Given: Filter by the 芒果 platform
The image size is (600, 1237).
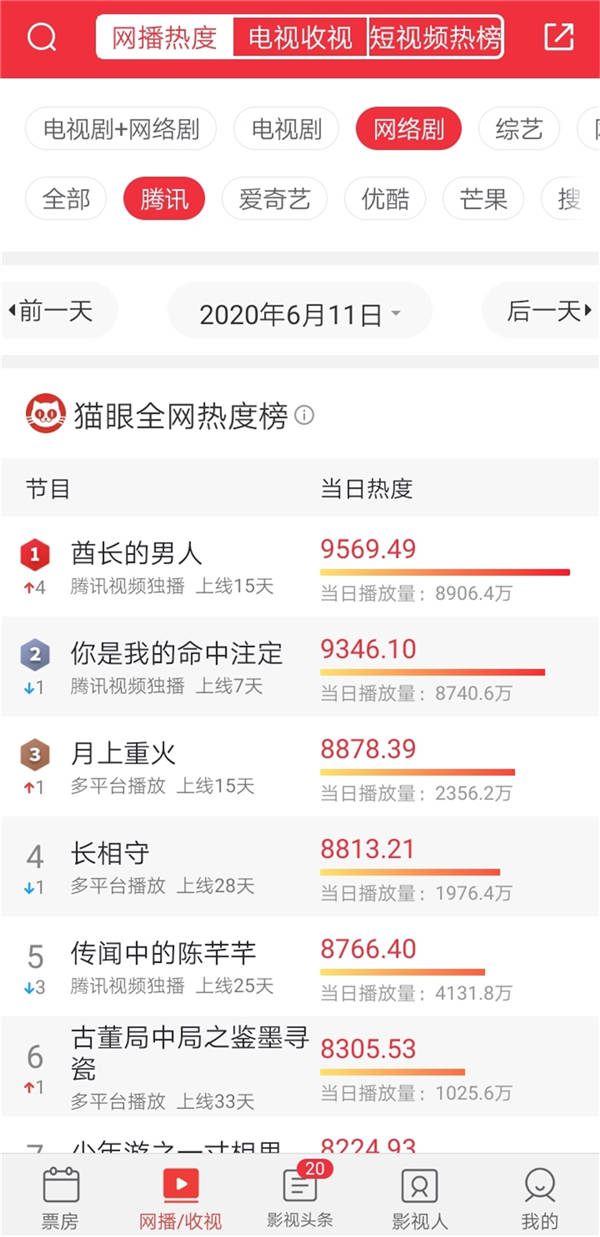Looking at the screenshot, I should click(x=483, y=198).
